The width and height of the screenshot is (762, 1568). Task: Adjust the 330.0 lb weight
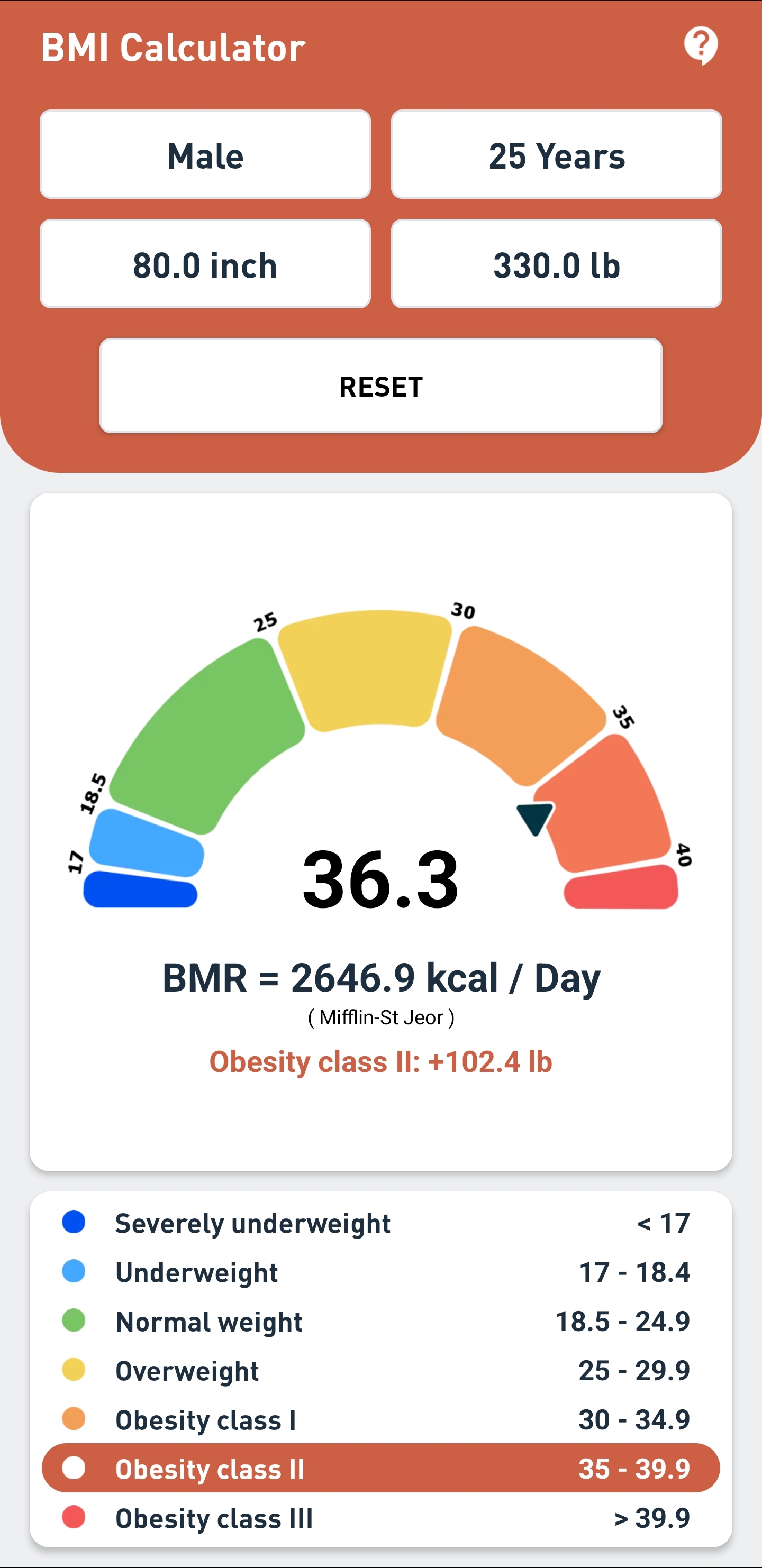pos(556,264)
